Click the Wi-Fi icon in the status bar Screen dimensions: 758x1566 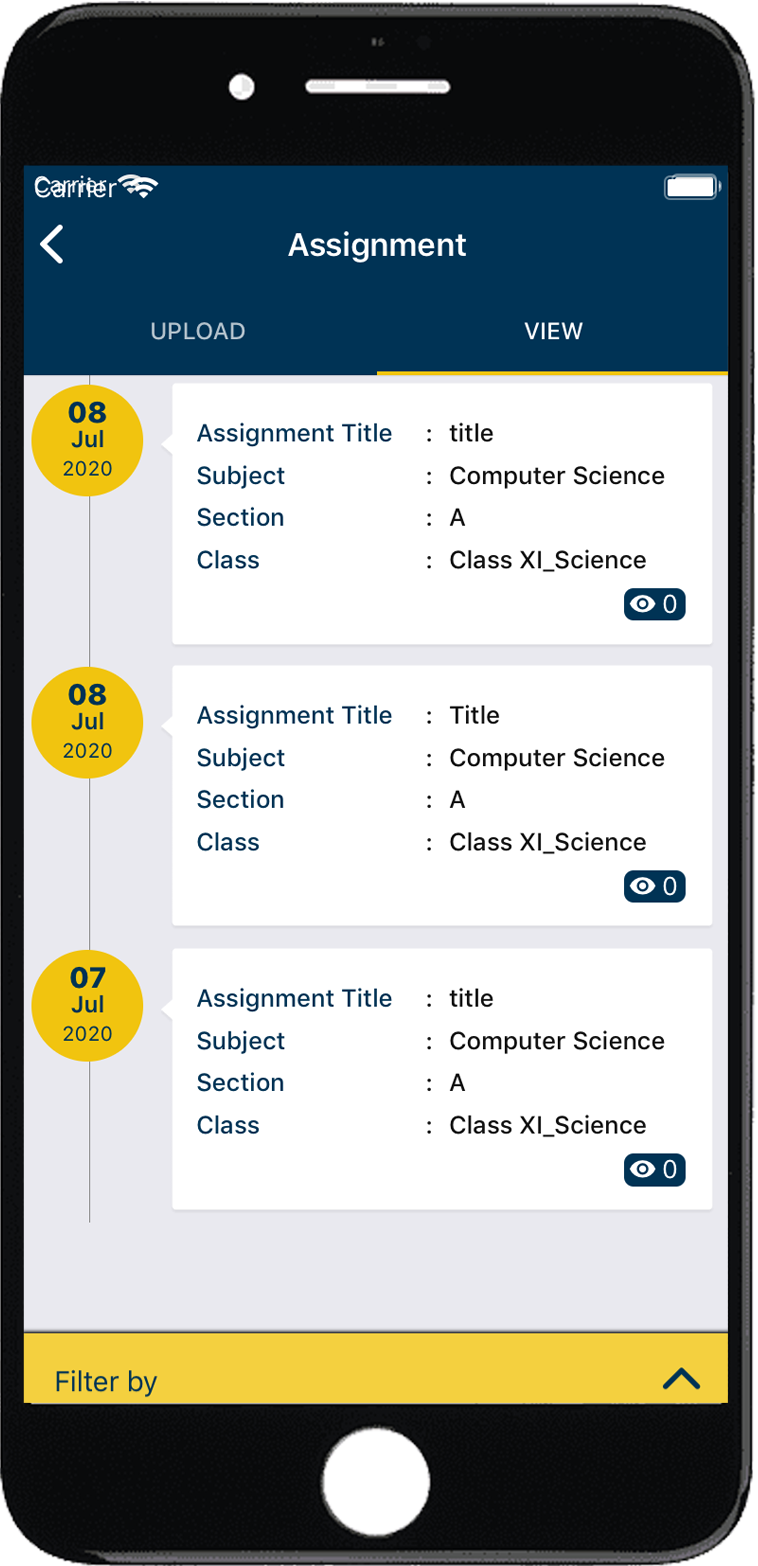pos(139,186)
